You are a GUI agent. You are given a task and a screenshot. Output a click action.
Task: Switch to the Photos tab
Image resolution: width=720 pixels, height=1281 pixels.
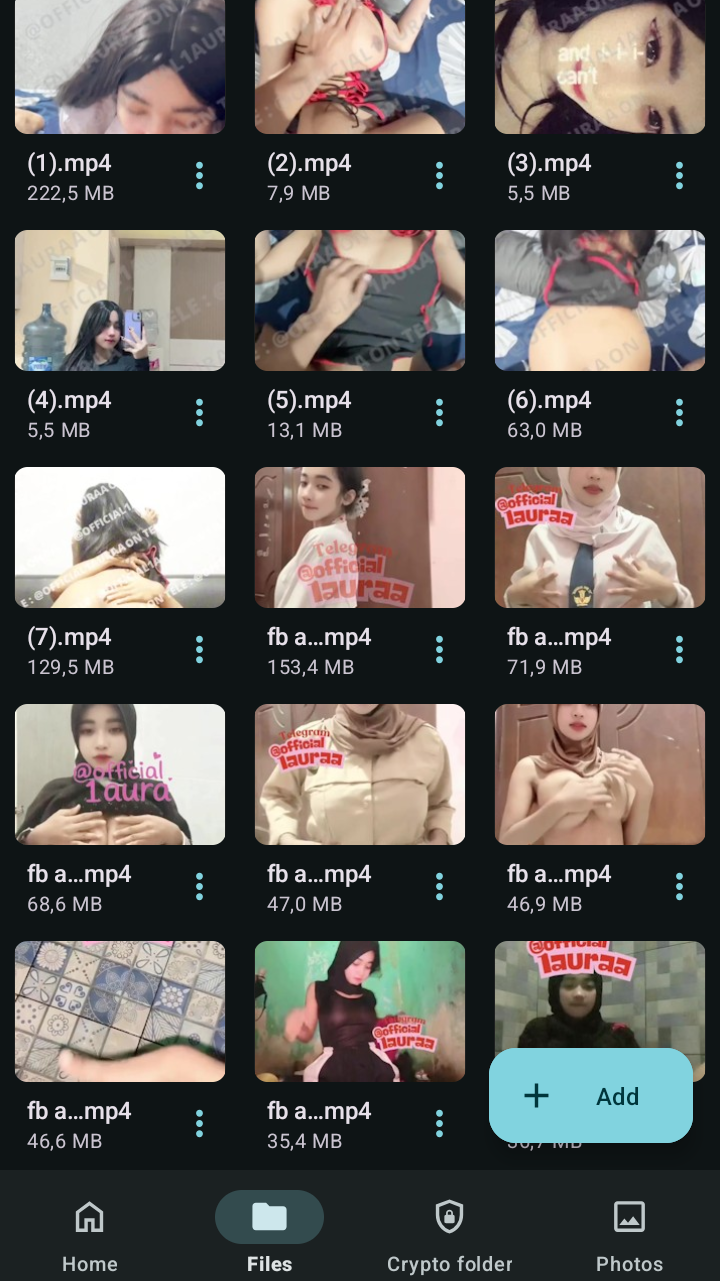click(x=629, y=1234)
